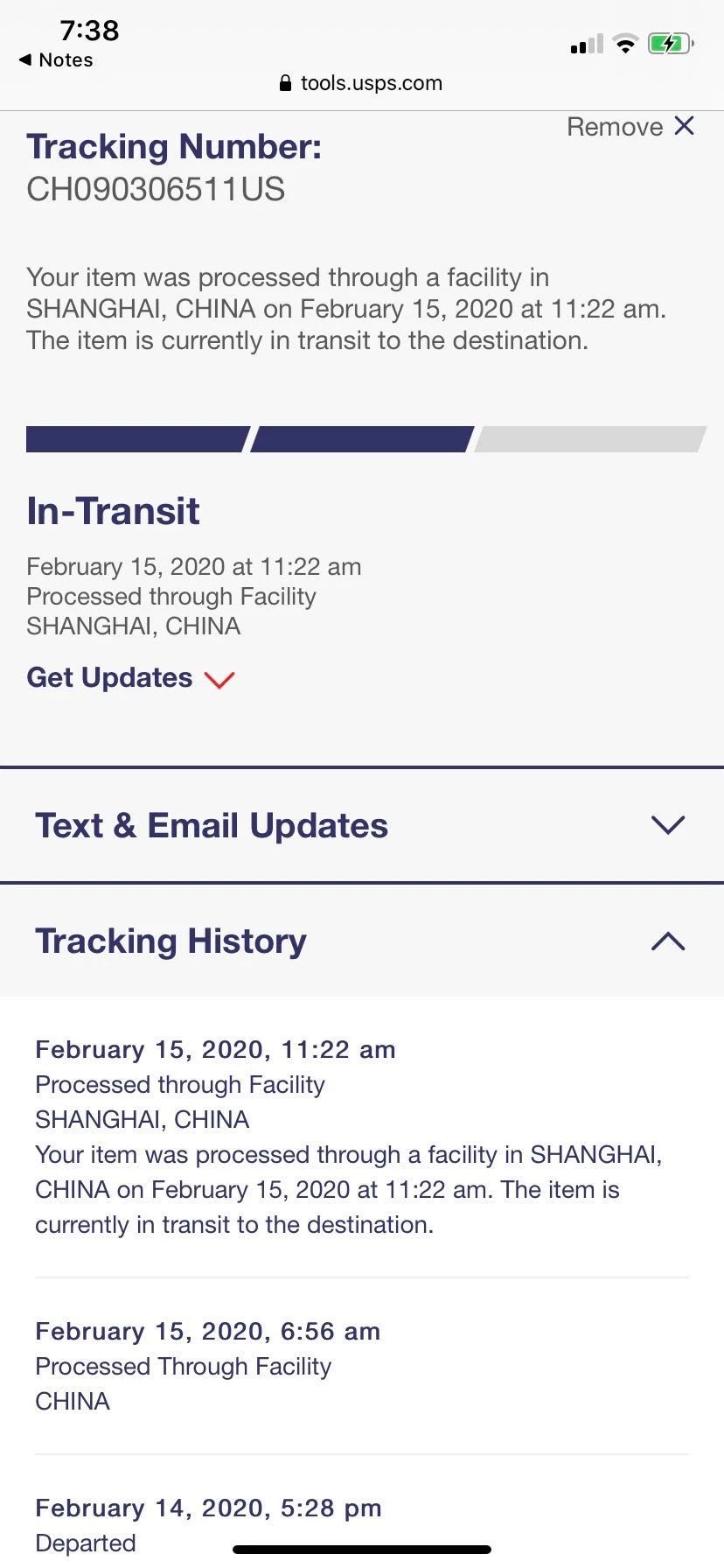Viewport: 724px width, 1568px height.
Task: Expand the Get Updates option
Action: (x=131, y=678)
